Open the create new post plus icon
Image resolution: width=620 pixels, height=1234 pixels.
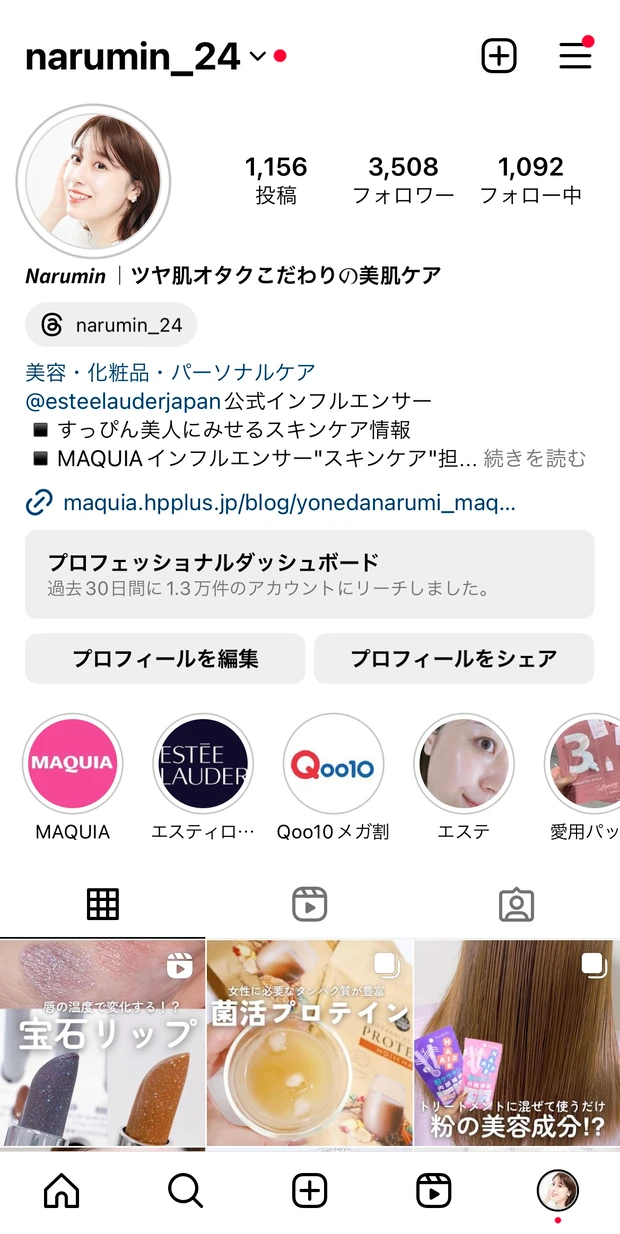(499, 56)
